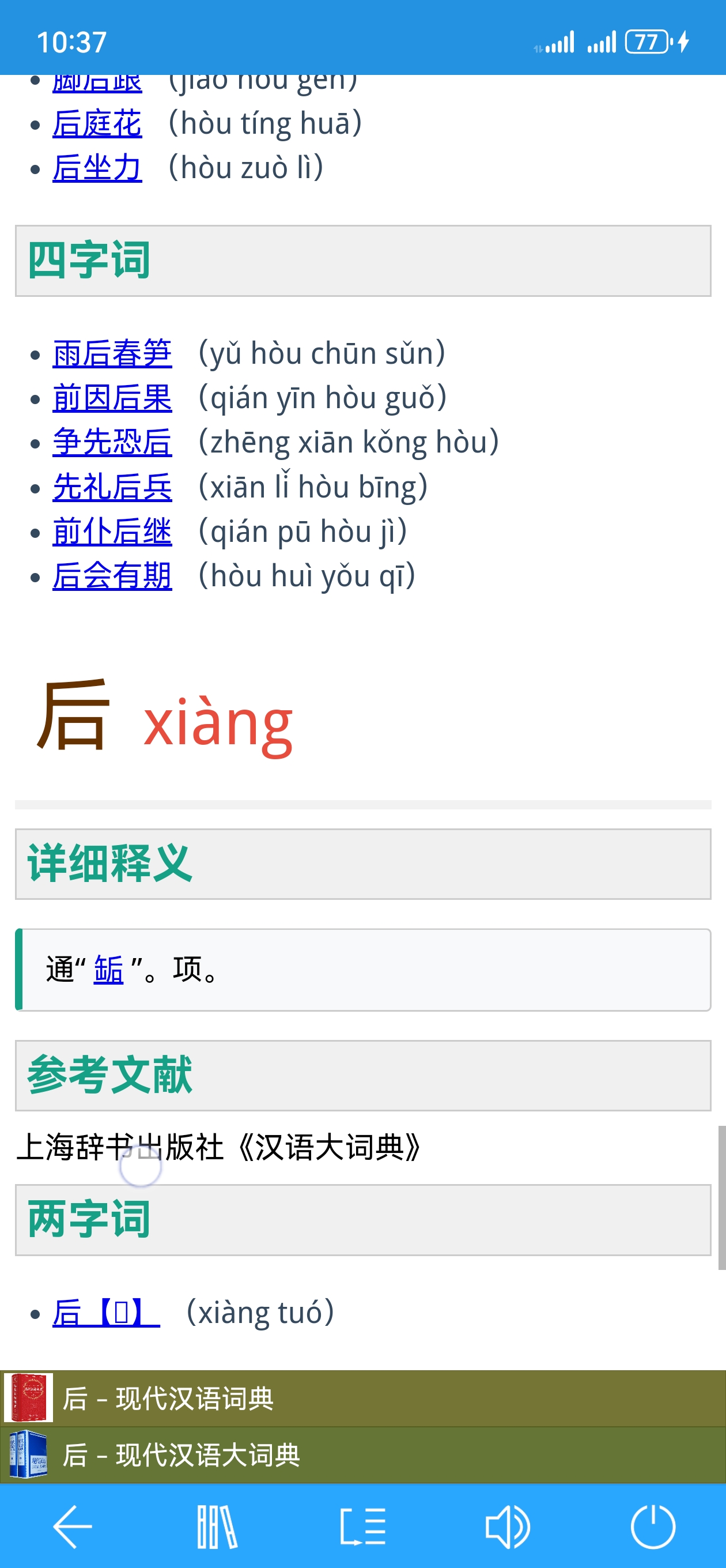
Task: Open the table of contents icon
Action: click(x=362, y=1525)
